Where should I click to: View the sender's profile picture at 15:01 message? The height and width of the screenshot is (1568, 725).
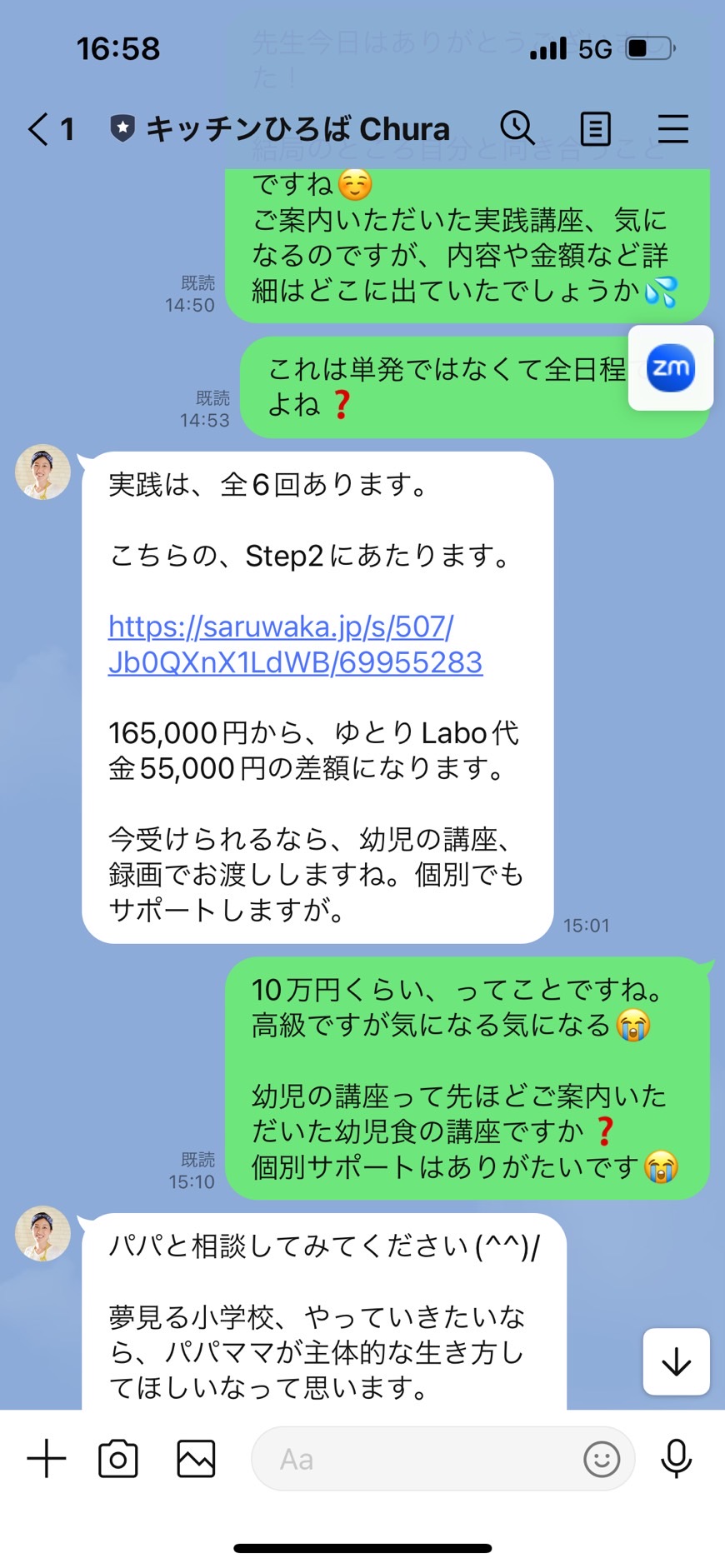(x=43, y=472)
